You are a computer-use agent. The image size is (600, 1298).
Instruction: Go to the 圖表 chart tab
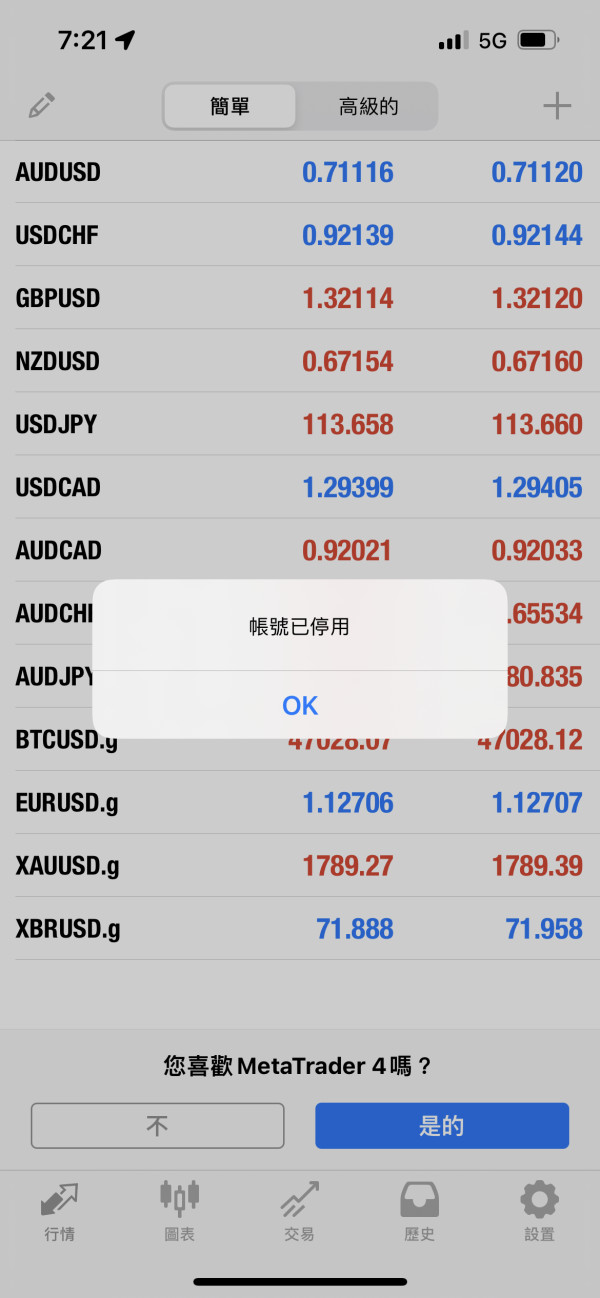[x=180, y=1210]
